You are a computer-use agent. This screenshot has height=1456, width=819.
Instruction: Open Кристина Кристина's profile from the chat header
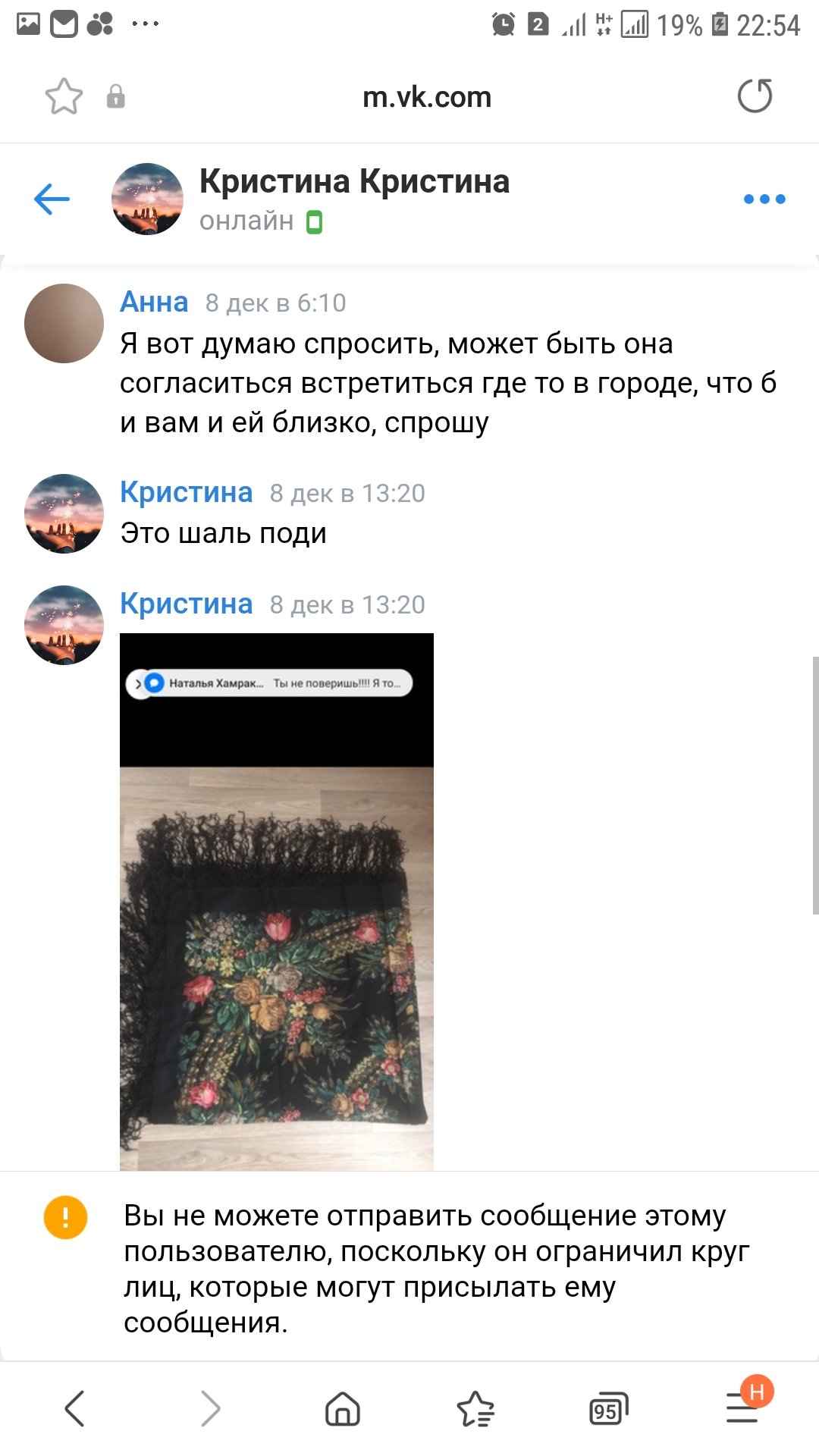353,182
